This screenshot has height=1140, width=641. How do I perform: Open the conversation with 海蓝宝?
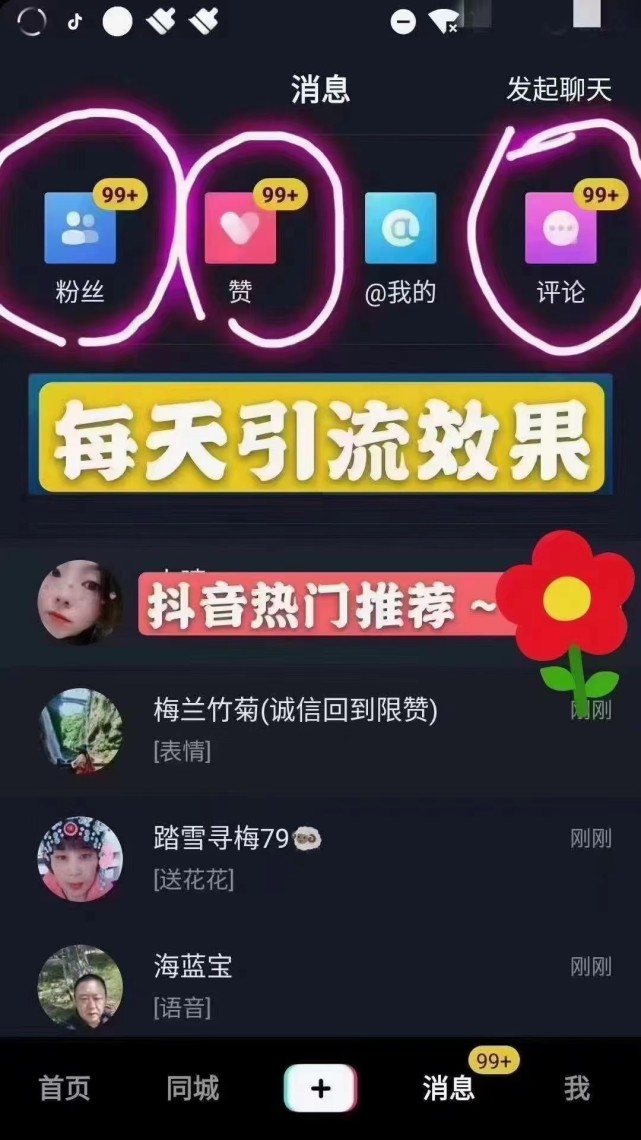coord(320,985)
